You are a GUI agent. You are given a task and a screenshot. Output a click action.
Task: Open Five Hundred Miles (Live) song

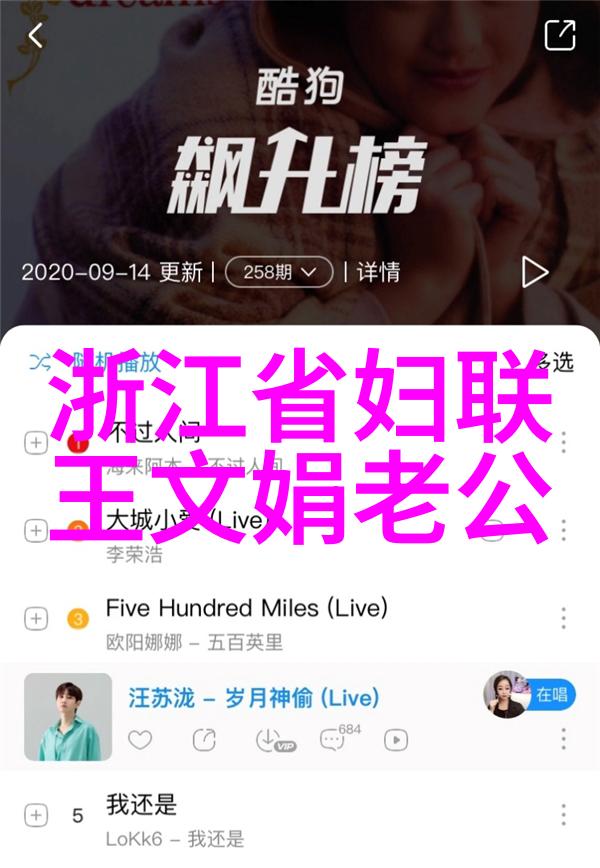click(x=246, y=607)
